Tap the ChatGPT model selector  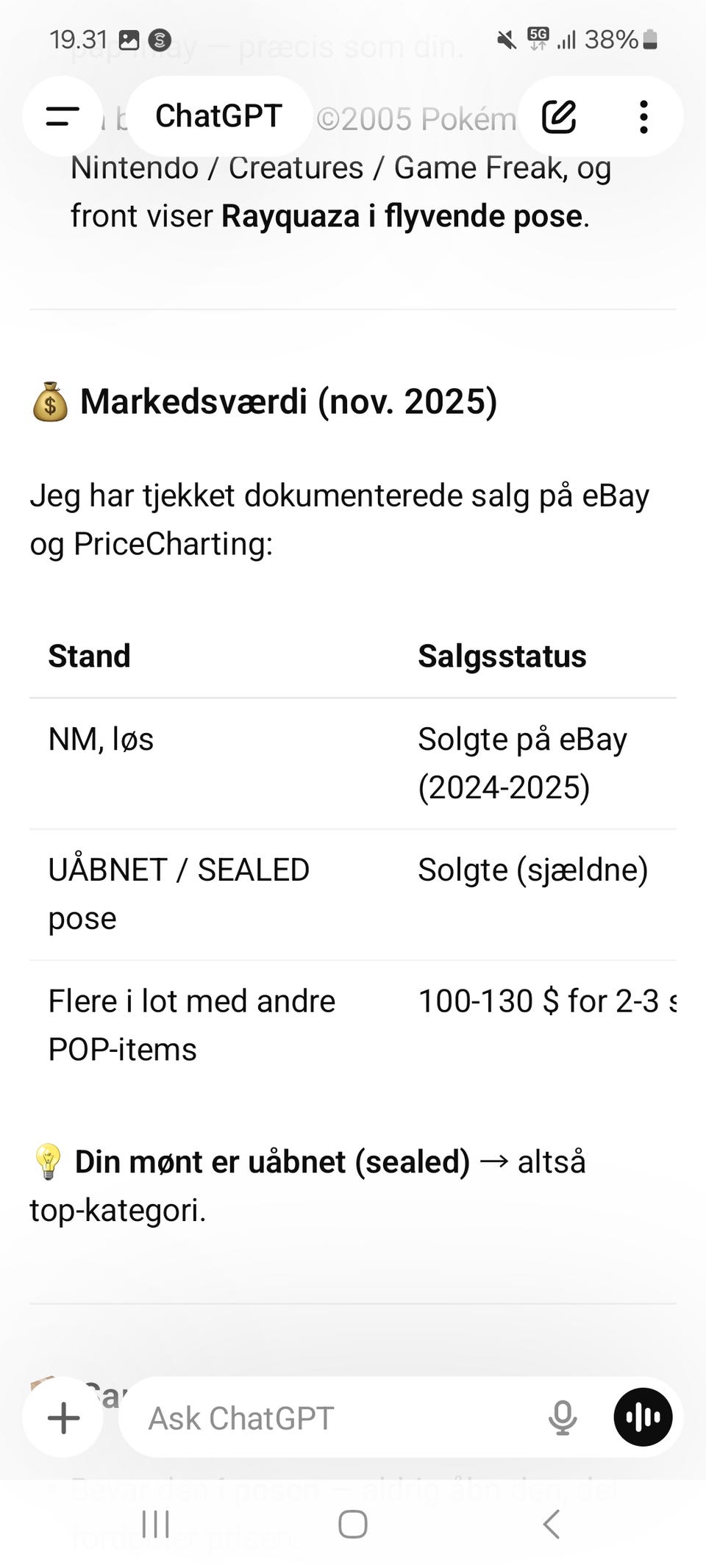point(219,116)
